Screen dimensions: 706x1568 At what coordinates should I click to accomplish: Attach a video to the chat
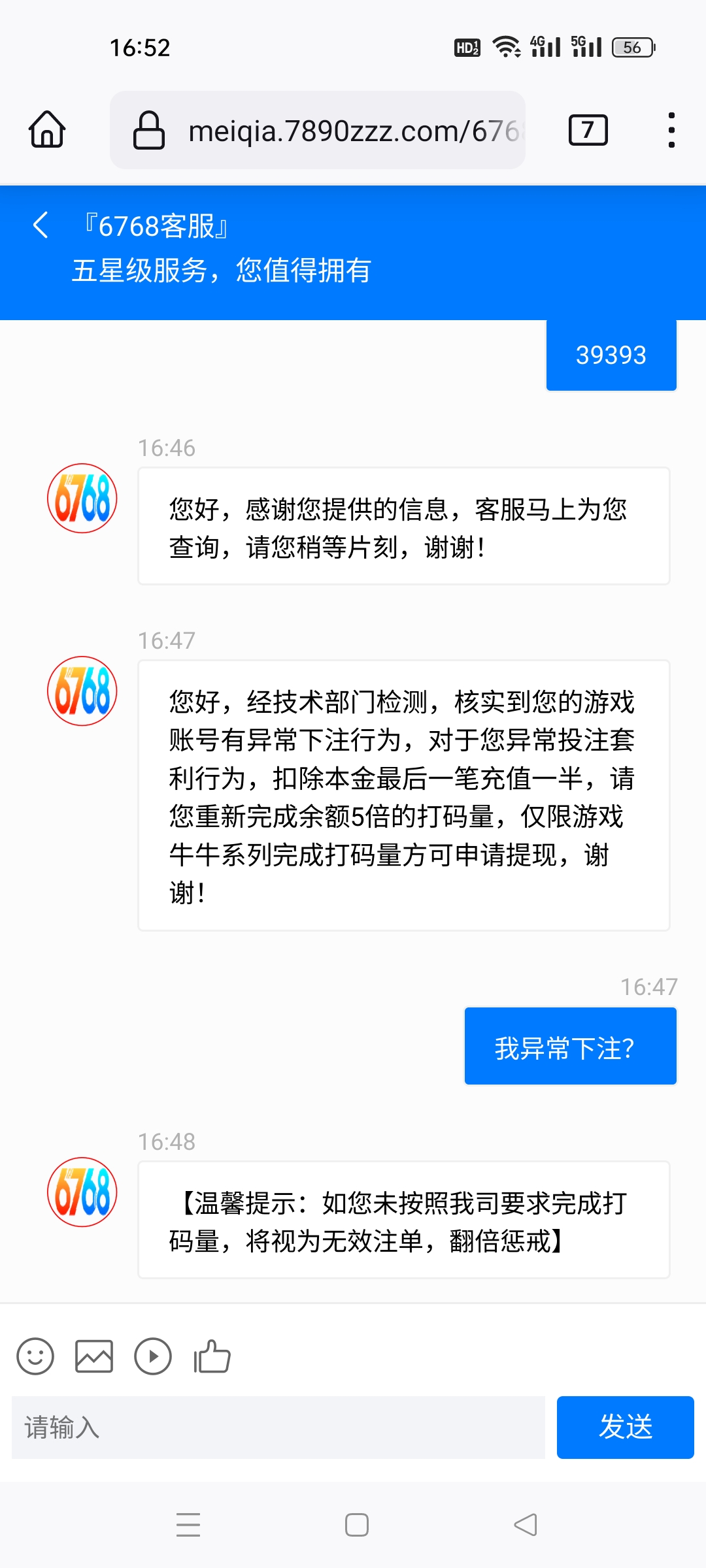[153, 1356]
